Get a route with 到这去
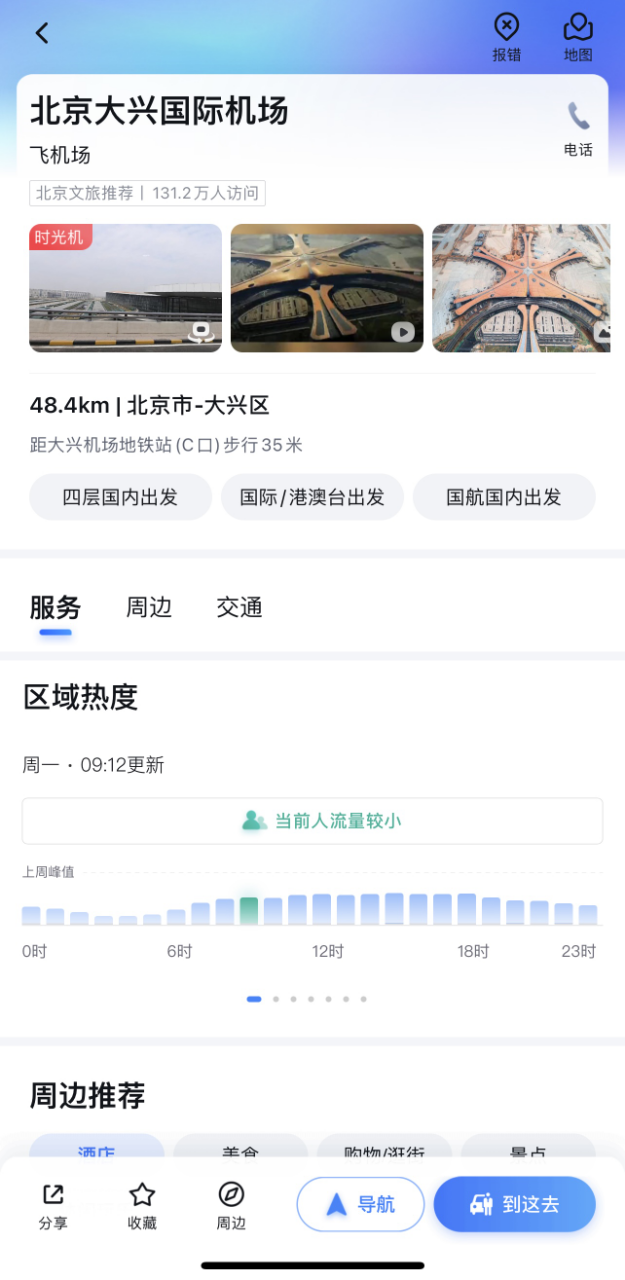625x1280 pixels. [x=514, y=1204]
